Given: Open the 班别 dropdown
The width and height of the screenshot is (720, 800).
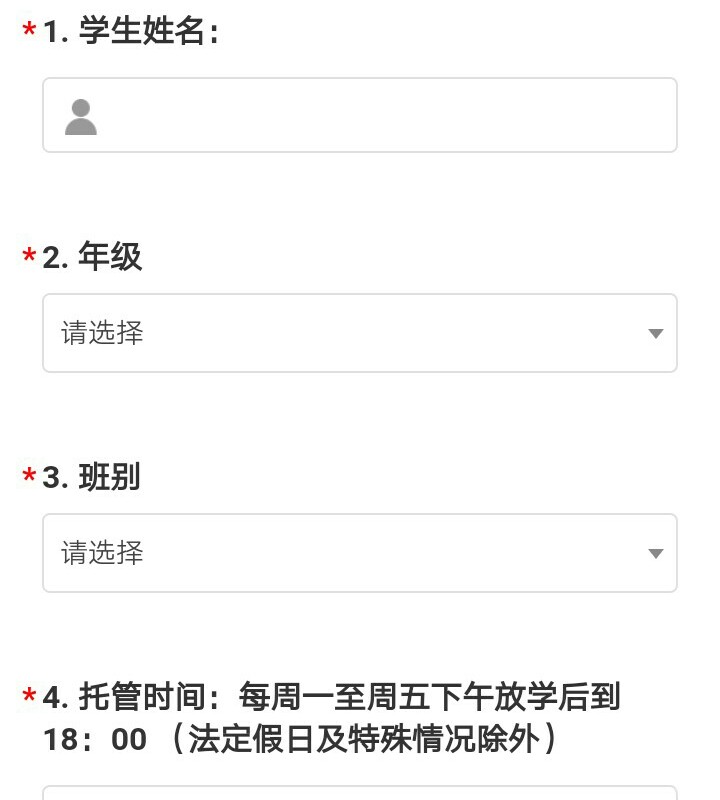Looking at the screenshot, I should coord(360,553).
